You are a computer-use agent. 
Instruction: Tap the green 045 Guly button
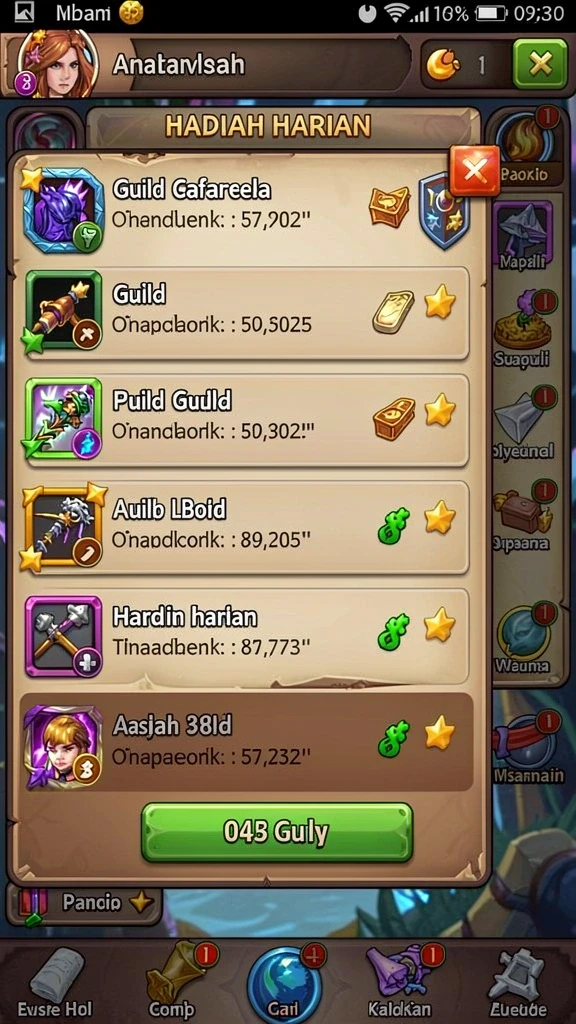point(277,832)
